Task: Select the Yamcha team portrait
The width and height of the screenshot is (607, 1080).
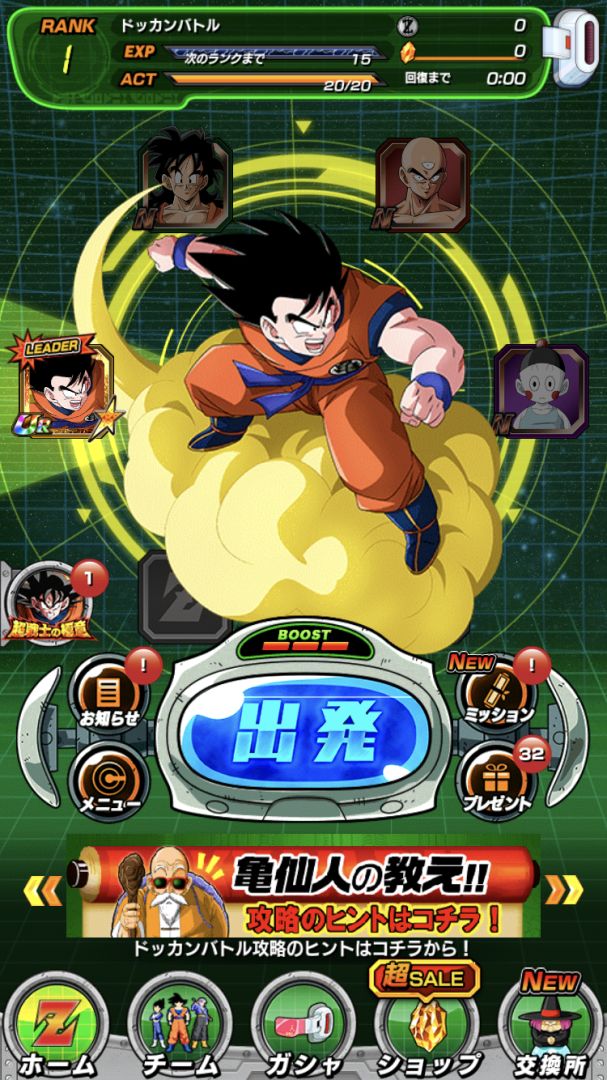Action: (x=185, y=182)
